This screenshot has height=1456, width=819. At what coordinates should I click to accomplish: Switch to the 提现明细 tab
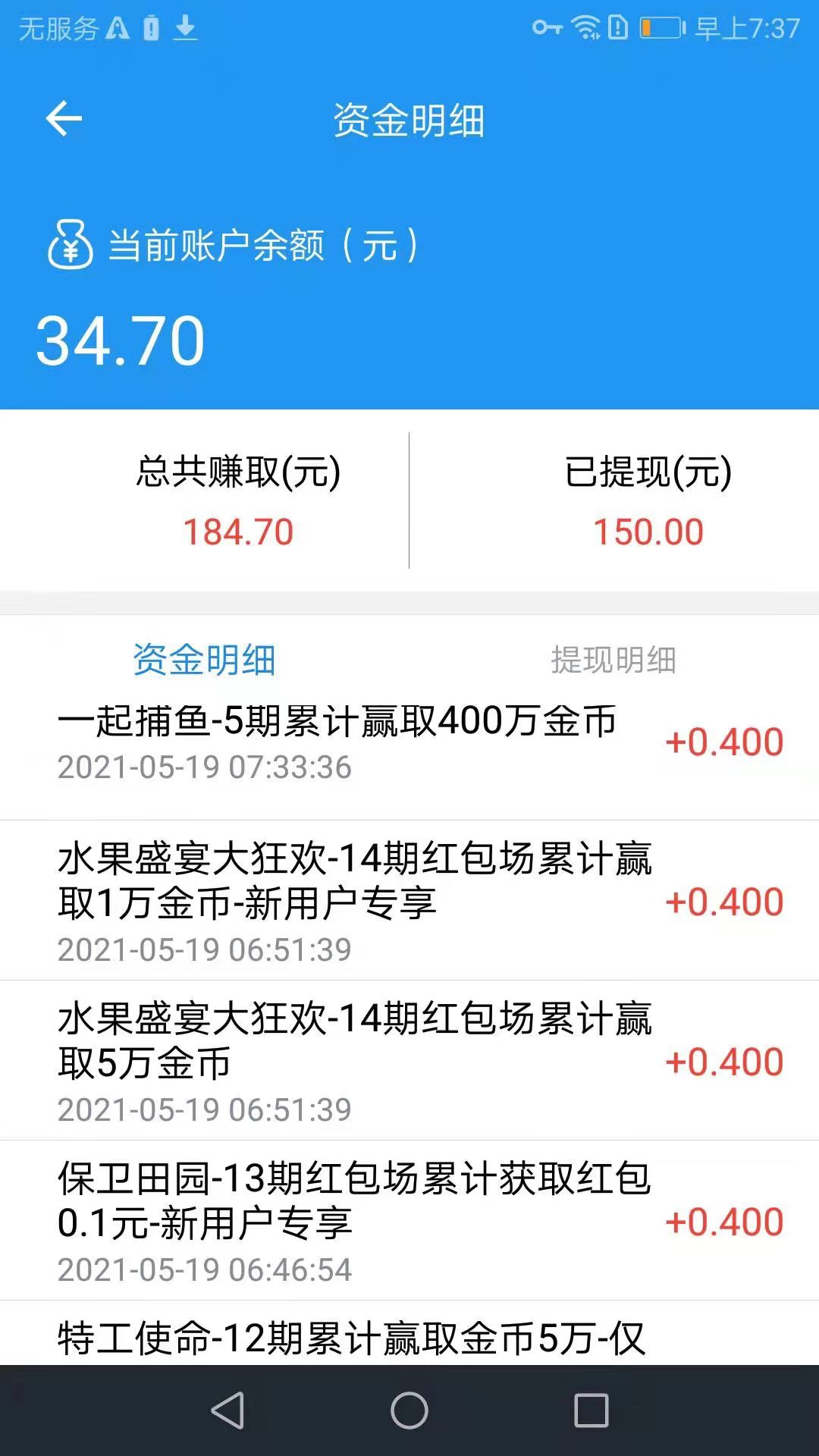tap(613, 660)
